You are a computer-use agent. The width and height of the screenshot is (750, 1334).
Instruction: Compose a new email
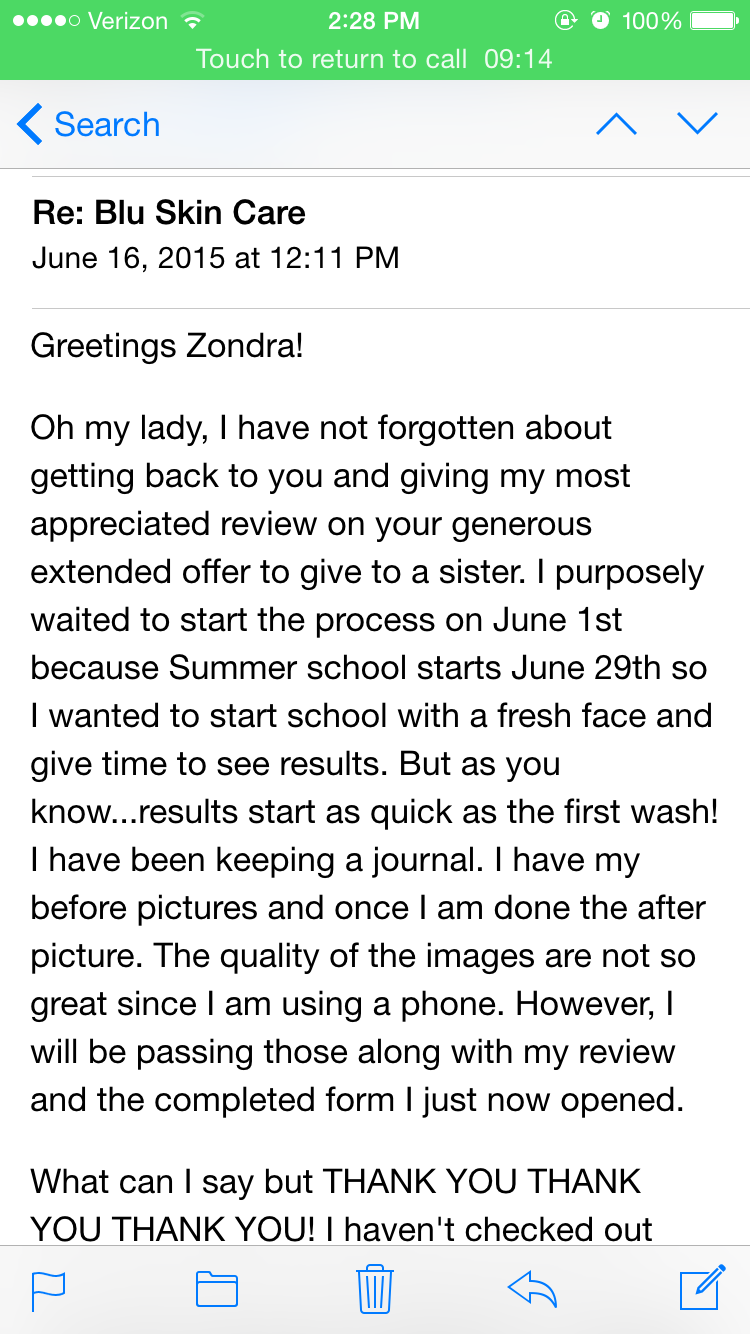point(701,1287)
